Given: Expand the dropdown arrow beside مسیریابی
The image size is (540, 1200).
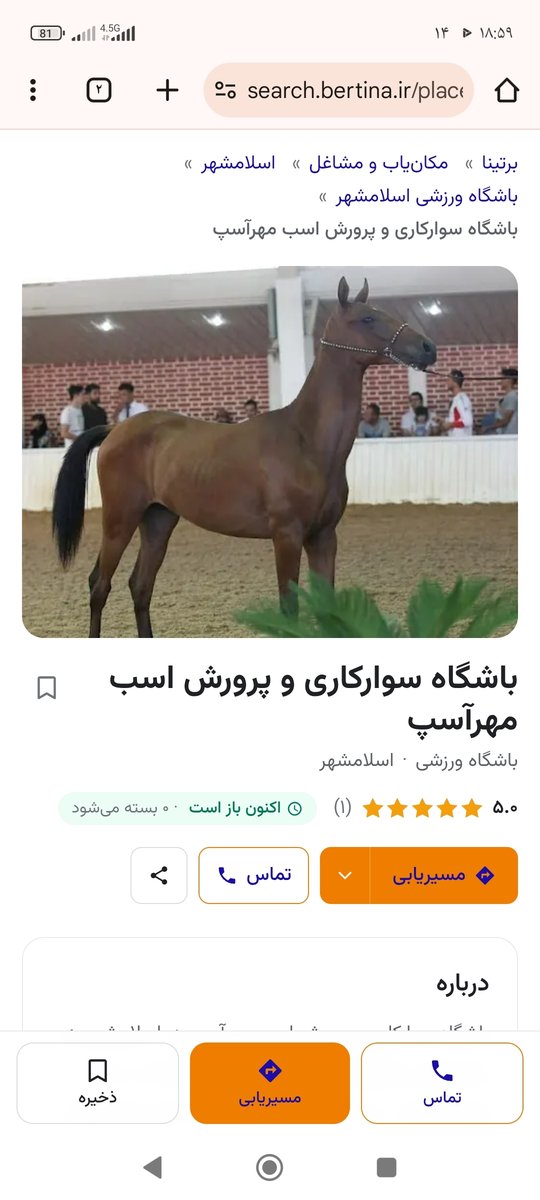Looking at the screenshot, I should [x=345, y=875].
